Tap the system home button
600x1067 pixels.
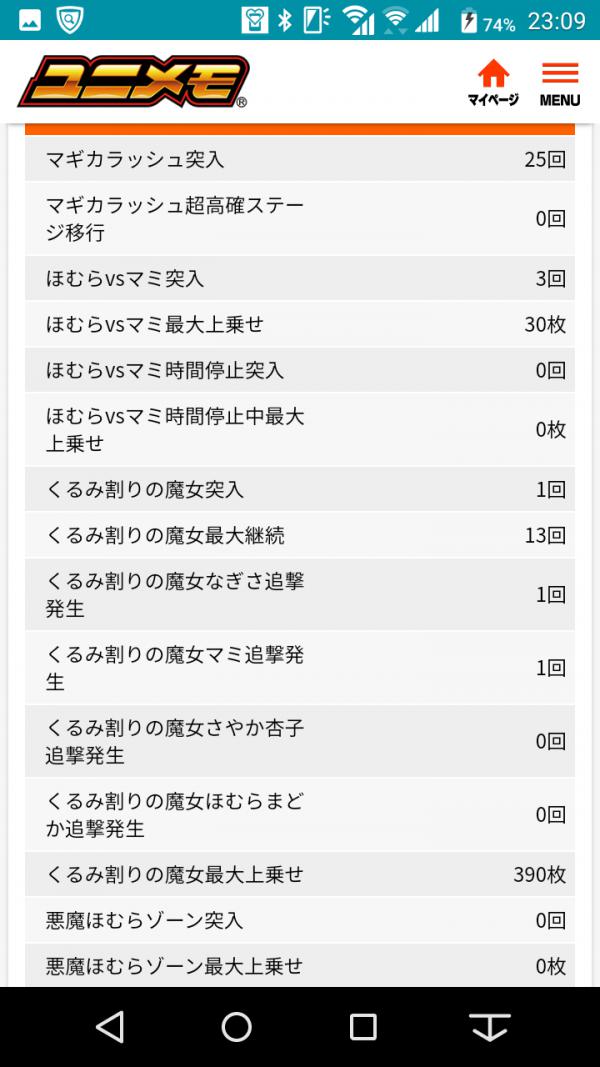pos(237,1026)
